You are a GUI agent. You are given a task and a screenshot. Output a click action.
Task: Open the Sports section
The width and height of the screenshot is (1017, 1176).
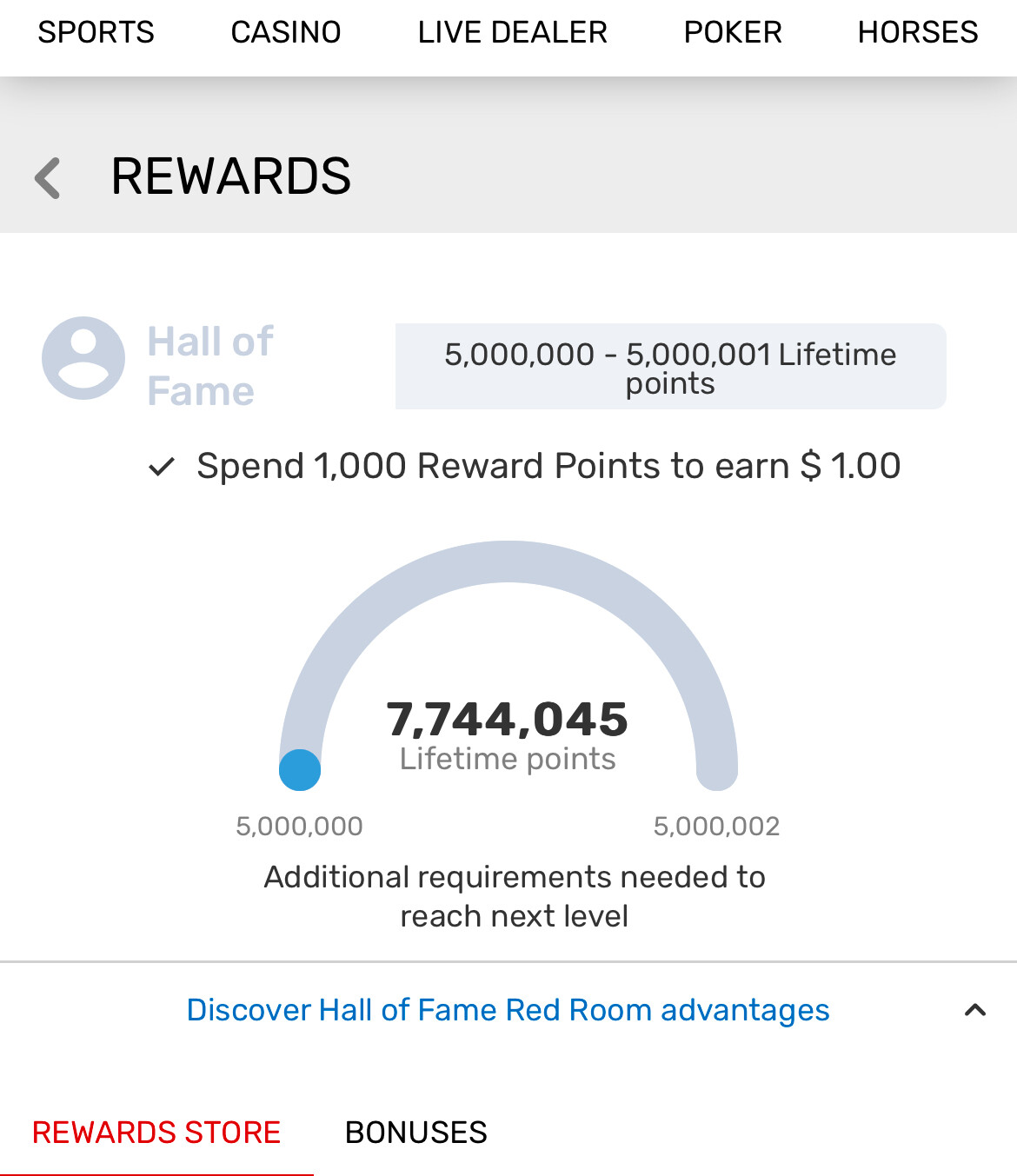(96, 32)
